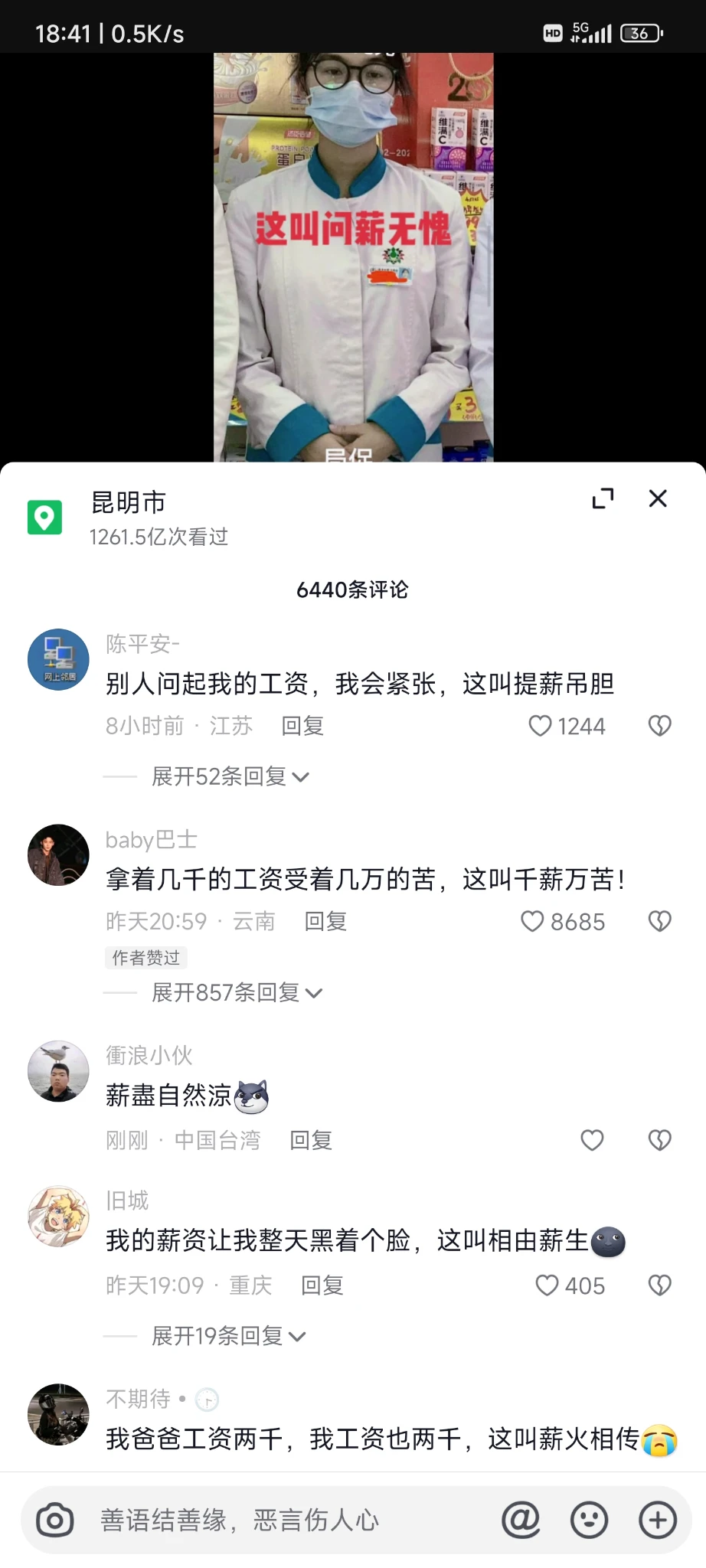Expand 857 replies under baby巴士's comment

[x=237, y=993]
